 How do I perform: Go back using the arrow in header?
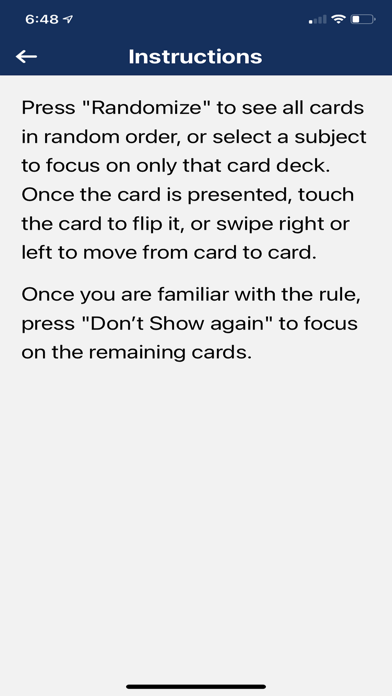pos(26,56)
